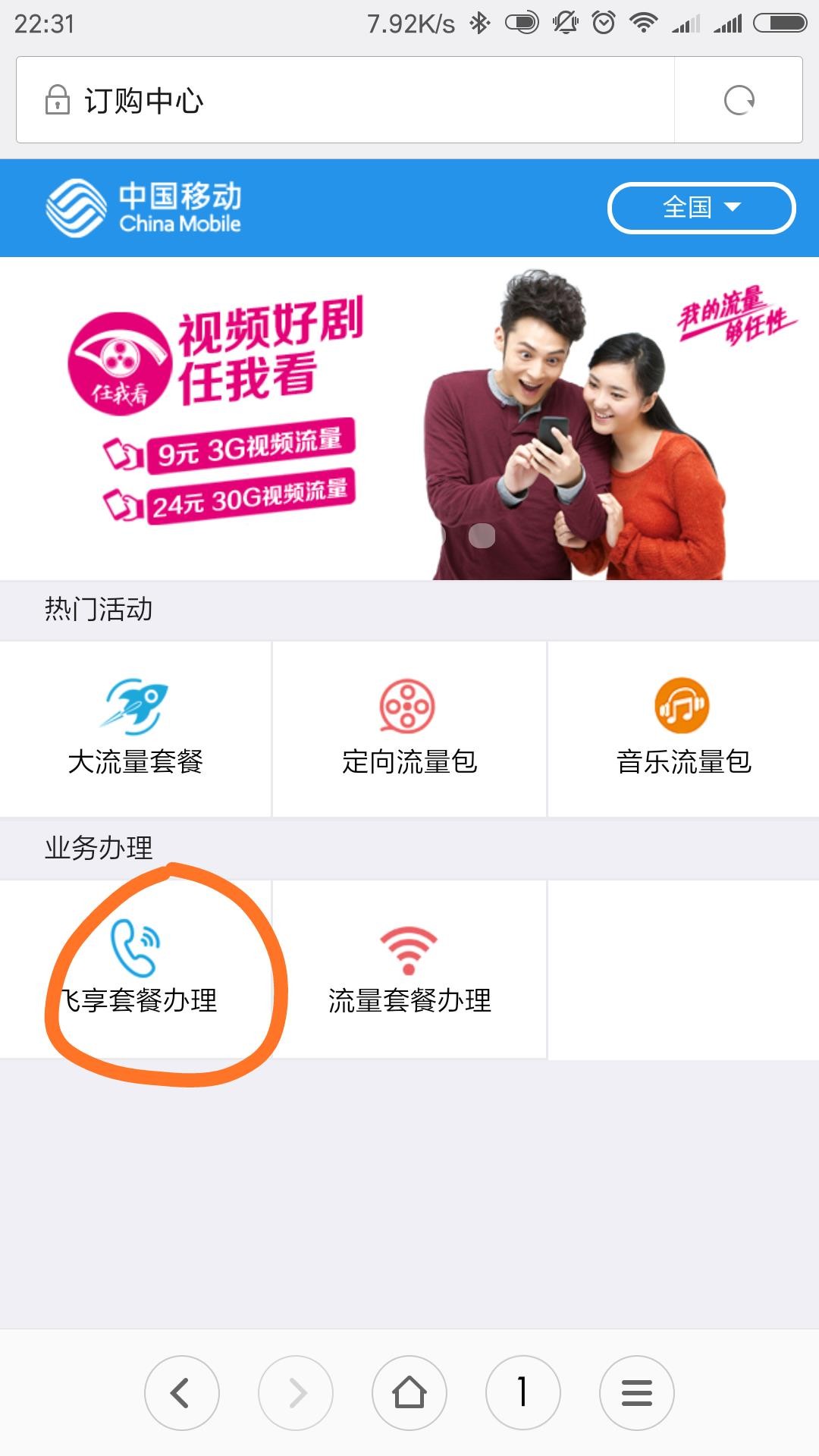Open the browser tabs switcher
Image resolution: width=819 pixels, height=1456 pixels.
point(523,1393)
